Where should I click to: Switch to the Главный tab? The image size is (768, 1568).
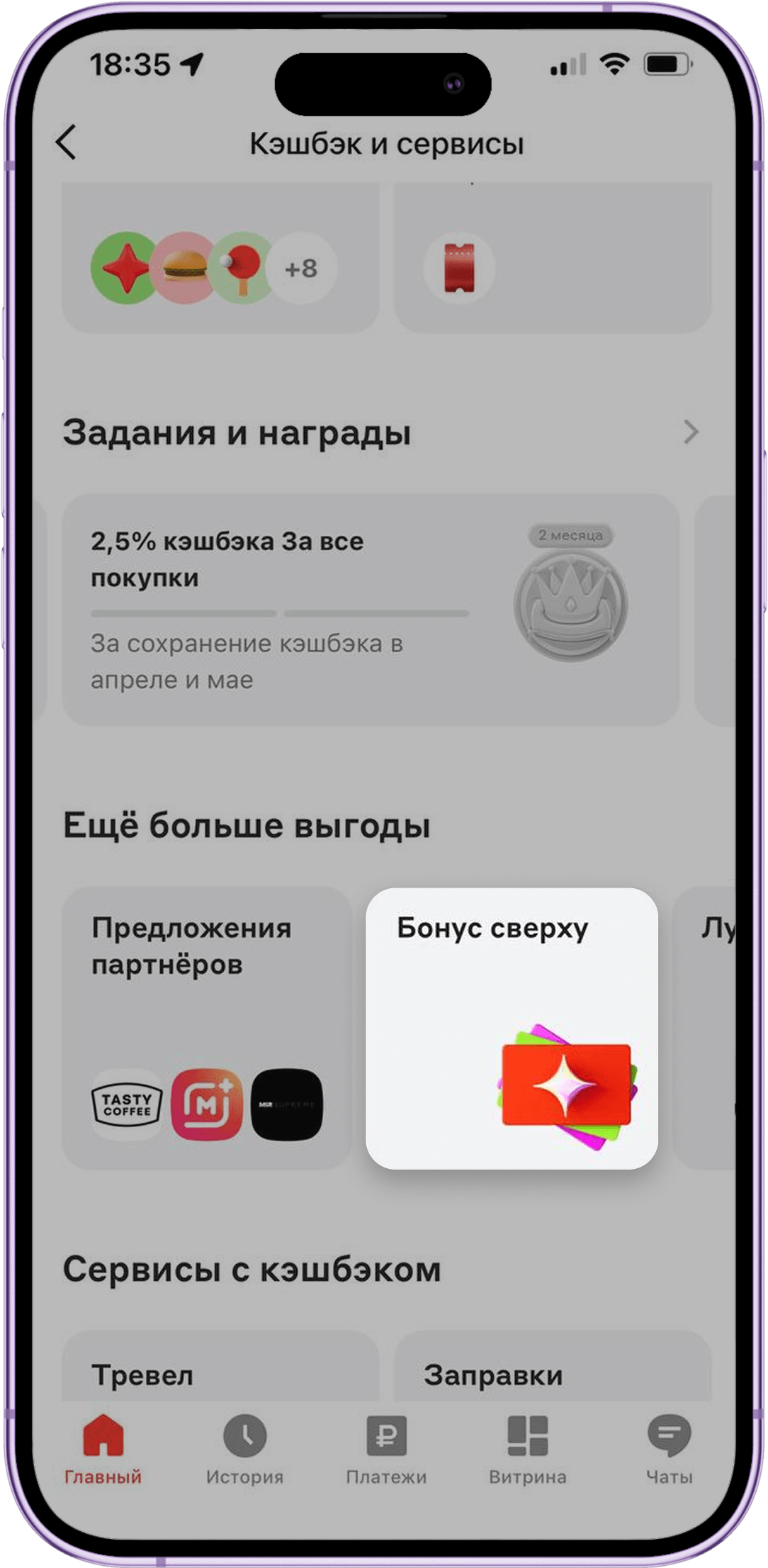point(103,1449)
